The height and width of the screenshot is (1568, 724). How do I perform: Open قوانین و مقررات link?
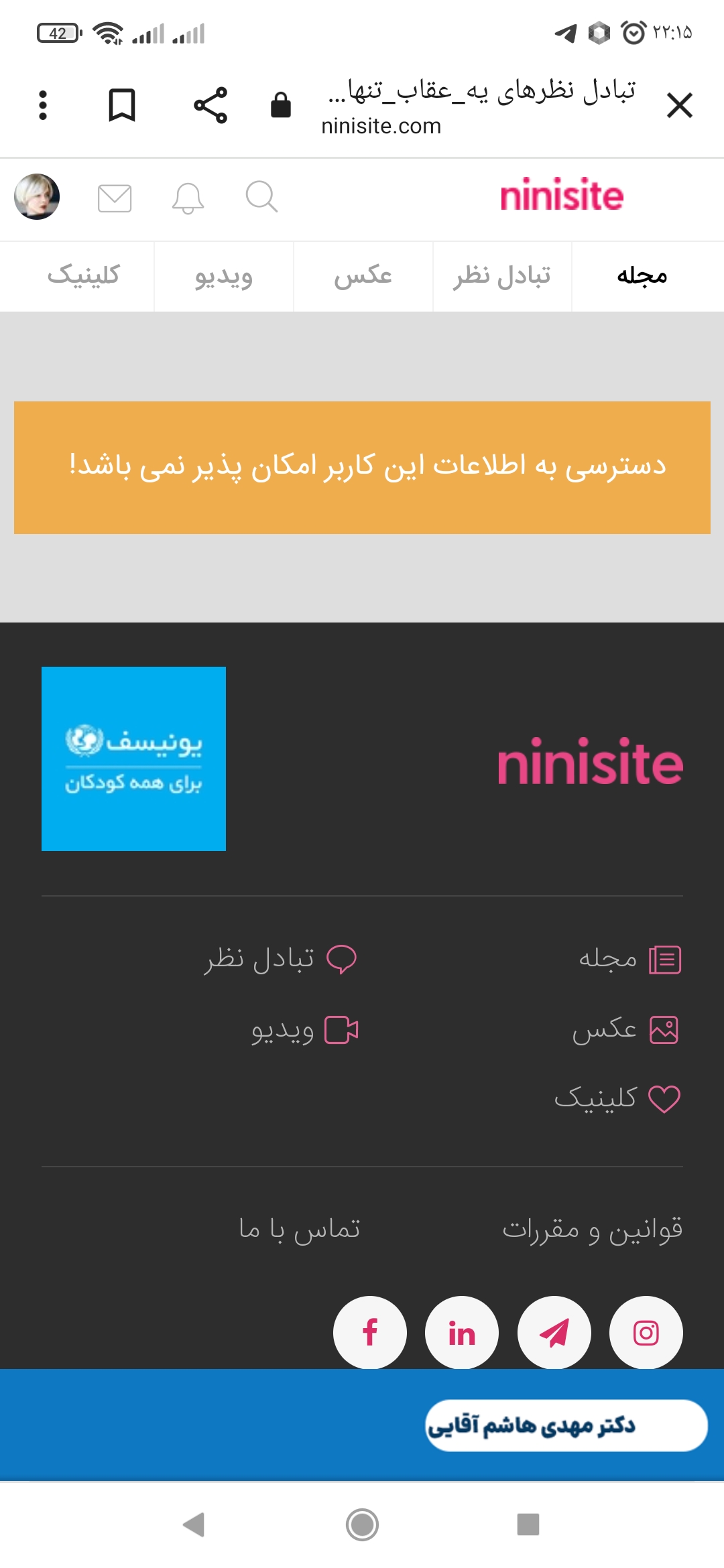pos(593,1230)
